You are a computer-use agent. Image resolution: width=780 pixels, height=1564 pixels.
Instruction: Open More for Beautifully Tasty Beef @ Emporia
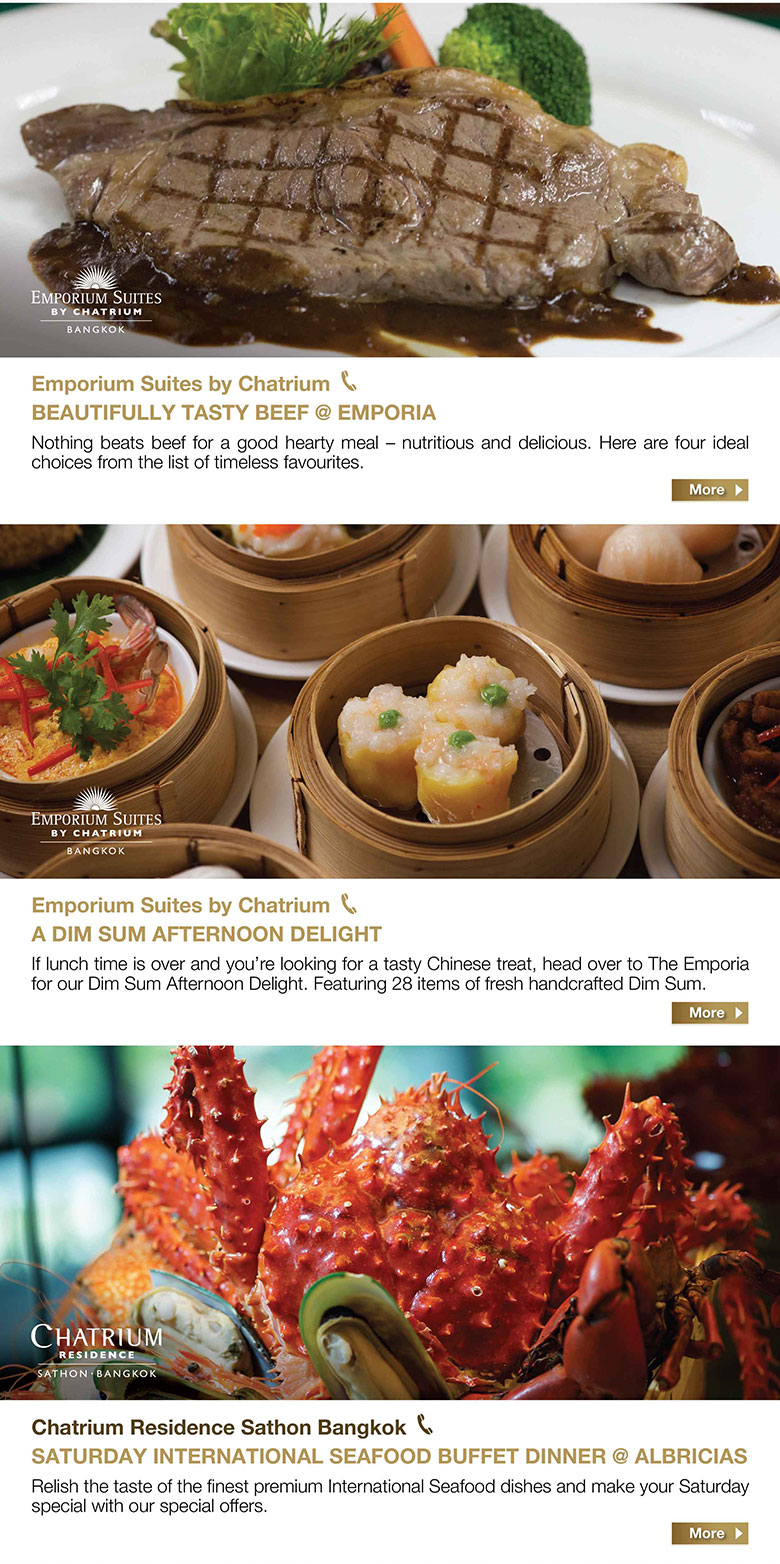[710, 490]
